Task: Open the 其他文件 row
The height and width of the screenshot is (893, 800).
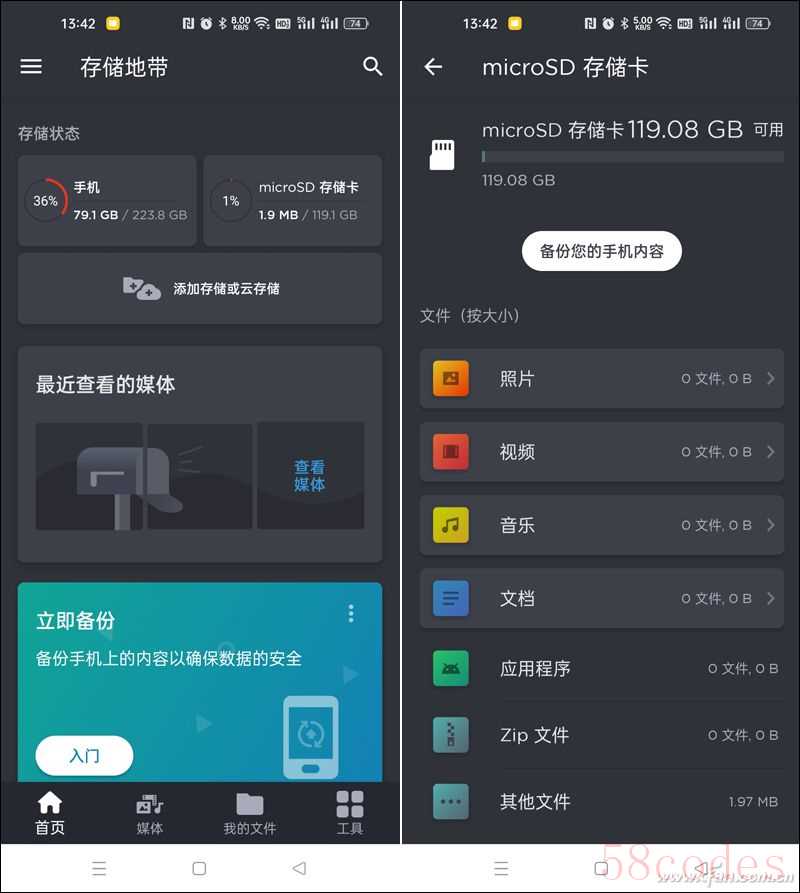Action: tap(601, 801)
